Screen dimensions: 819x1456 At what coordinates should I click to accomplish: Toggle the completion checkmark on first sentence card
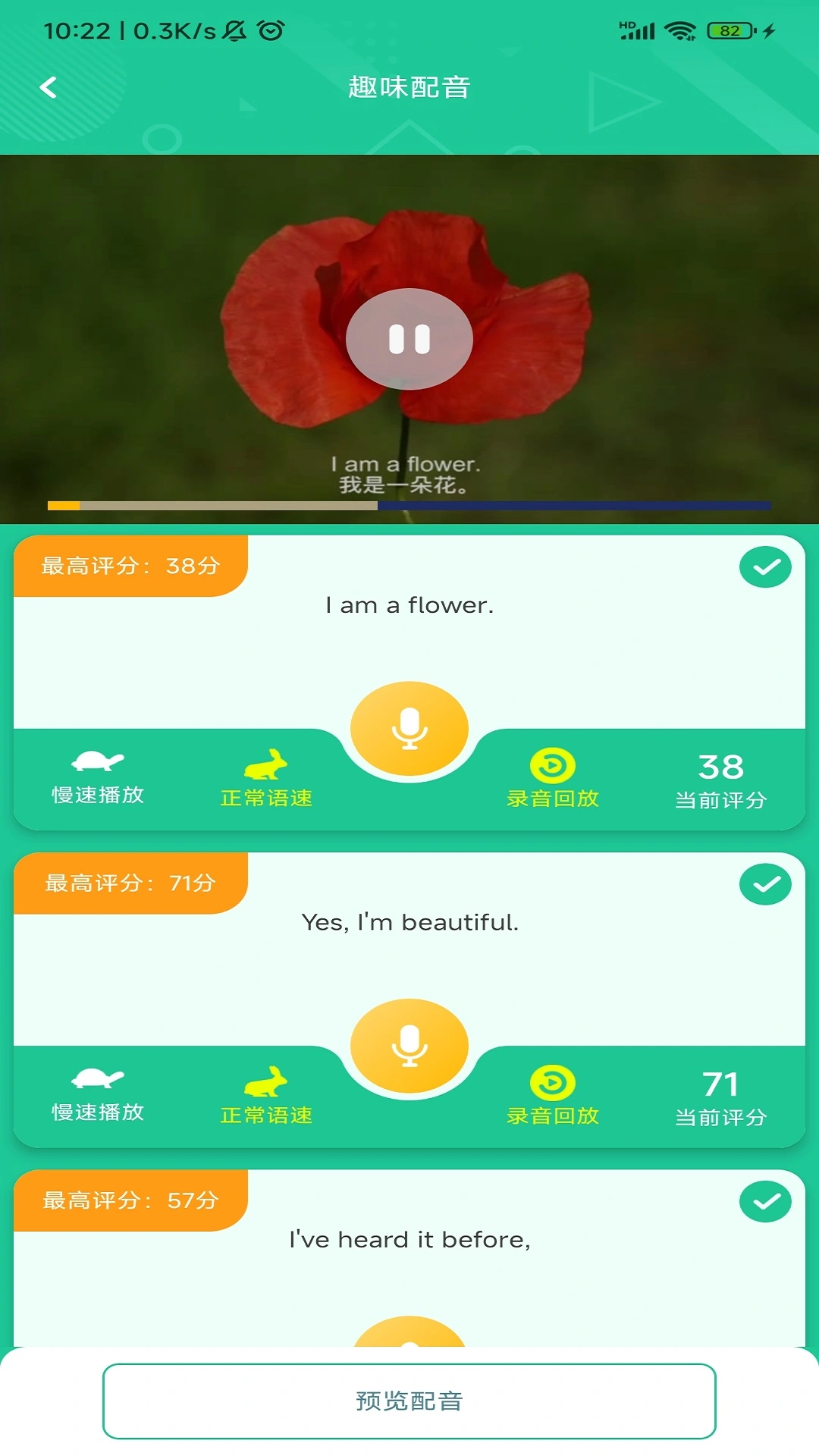pyautogui.click(x=766, y=564)
